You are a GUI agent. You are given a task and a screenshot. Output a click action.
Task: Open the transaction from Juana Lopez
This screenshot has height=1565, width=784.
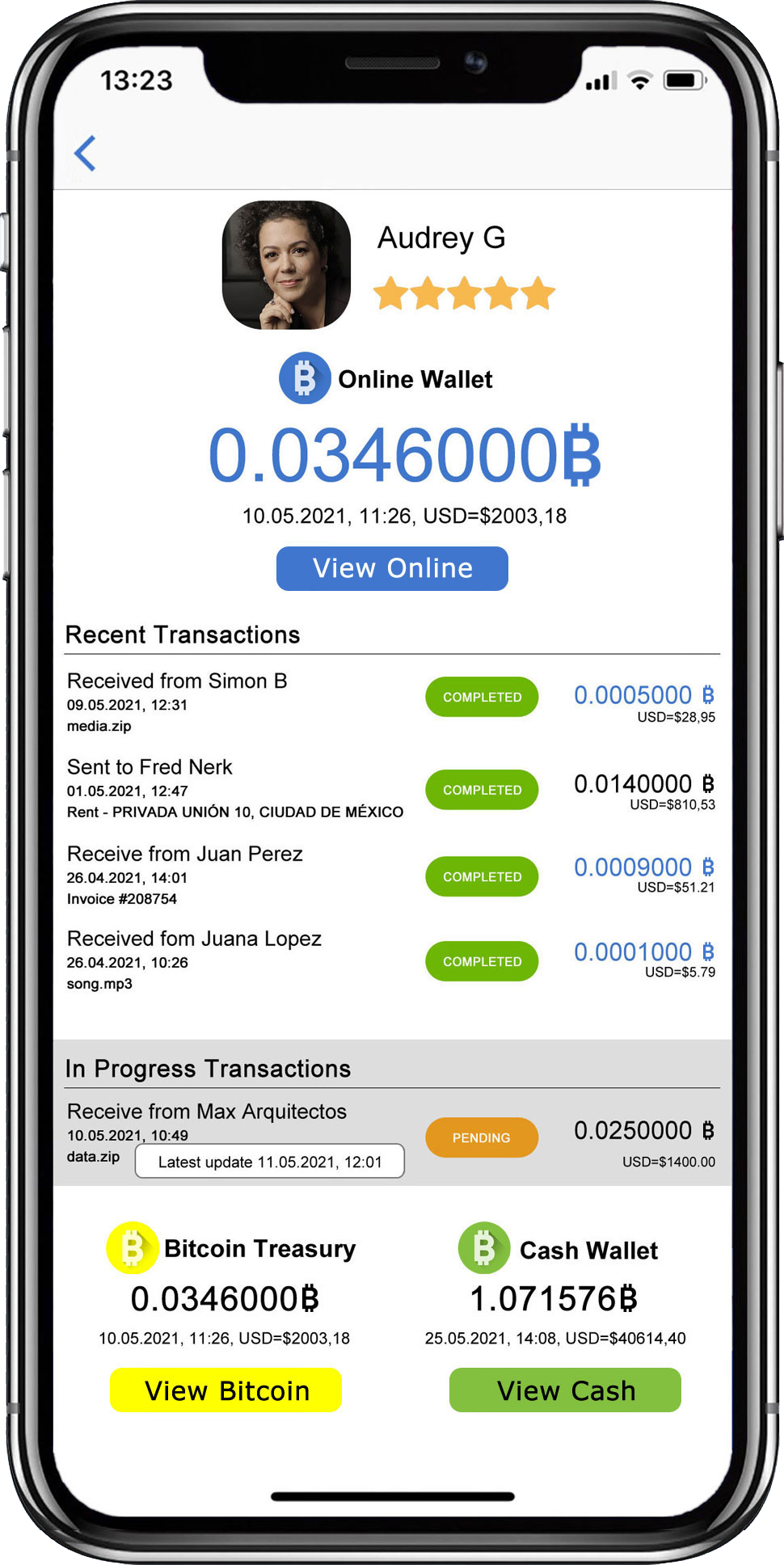[194, 939]
